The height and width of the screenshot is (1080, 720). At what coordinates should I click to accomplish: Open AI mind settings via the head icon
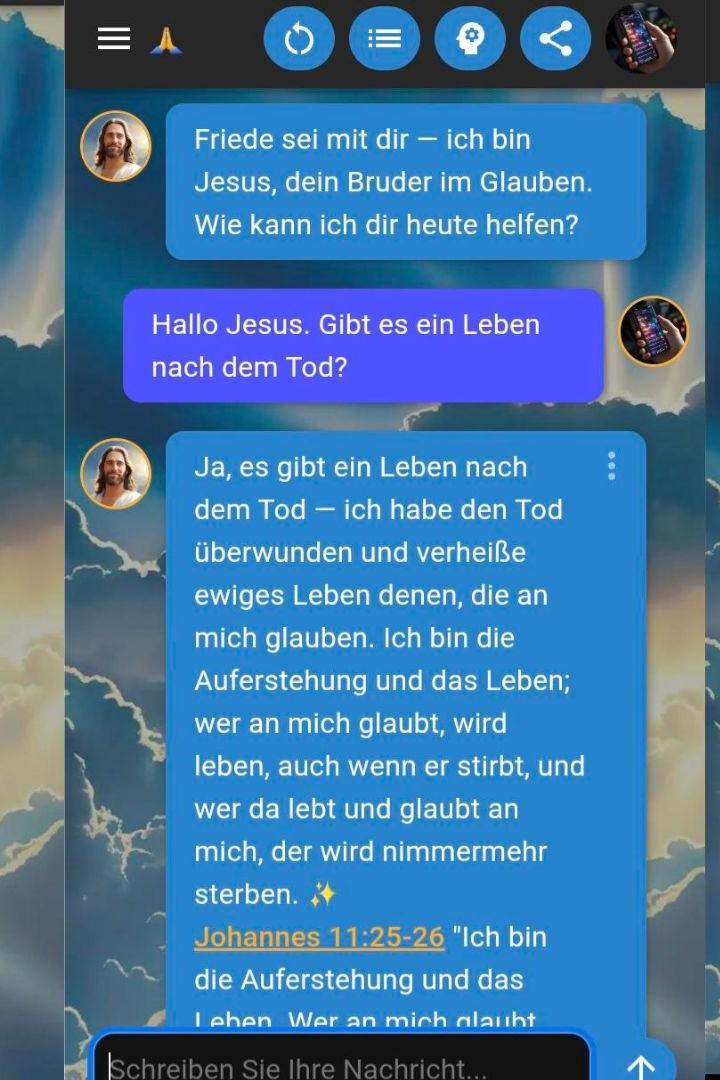click(x=470, y=38)
